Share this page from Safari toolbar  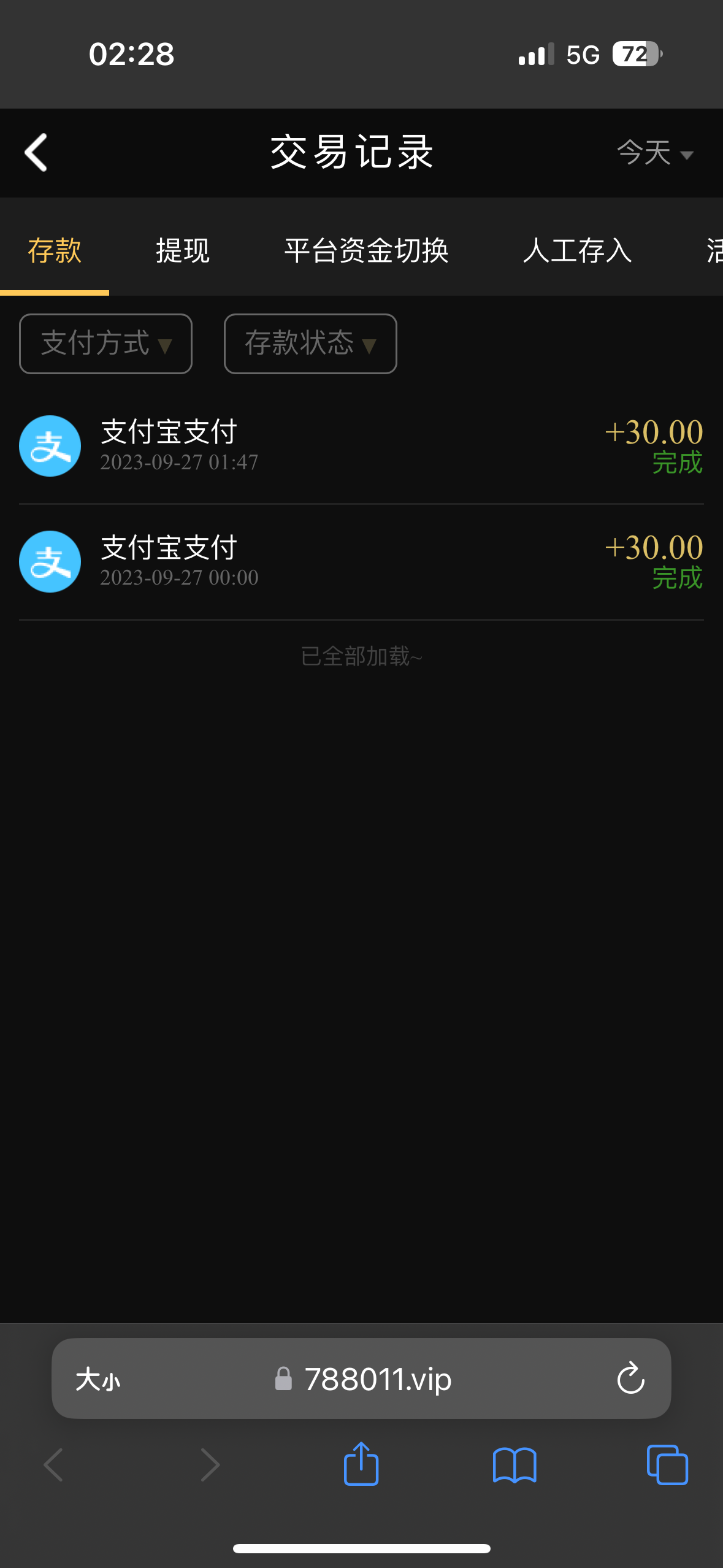pyautogui.click(x=361, y=1464)
